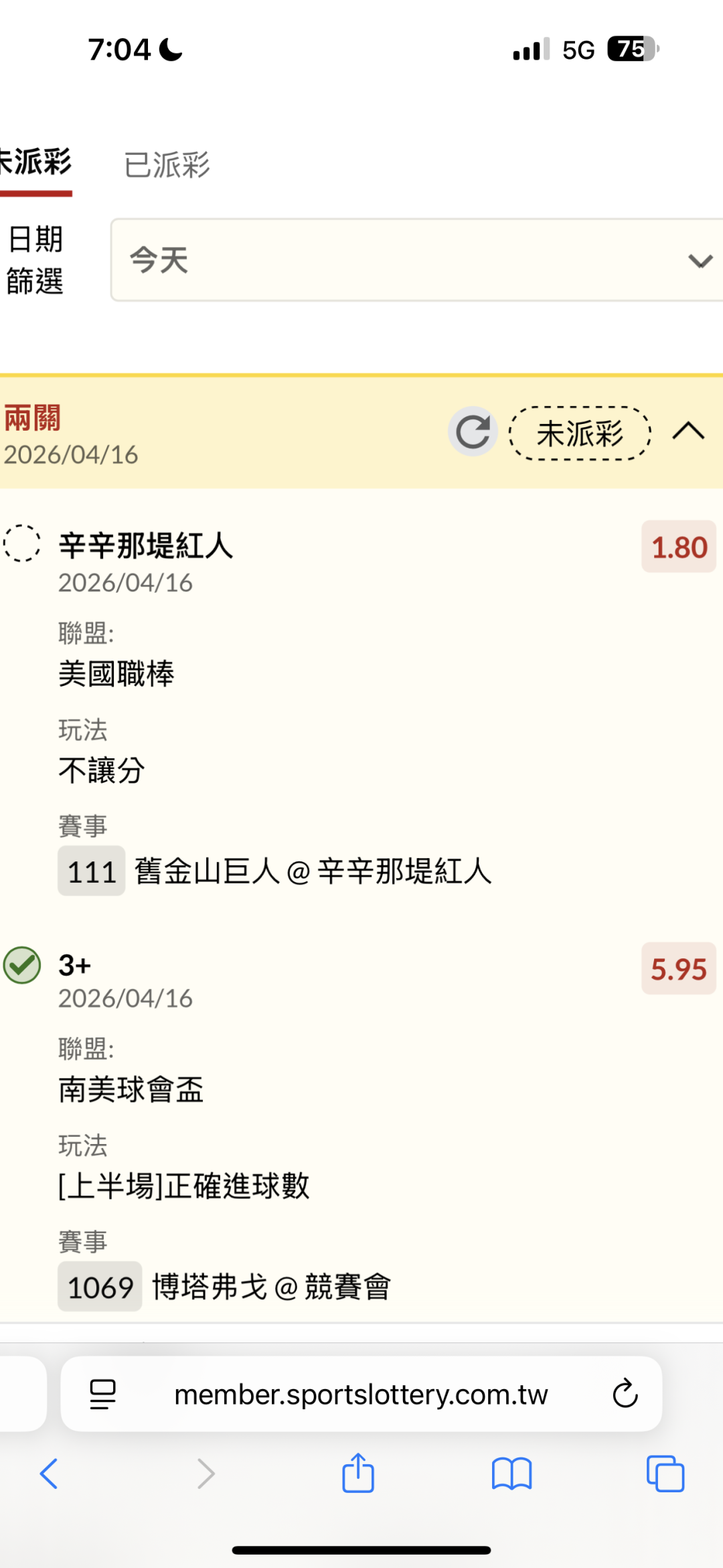Collapse the 兩關 bet details
The width and height of the screenshot is (723, 1568).
(688, 432)
